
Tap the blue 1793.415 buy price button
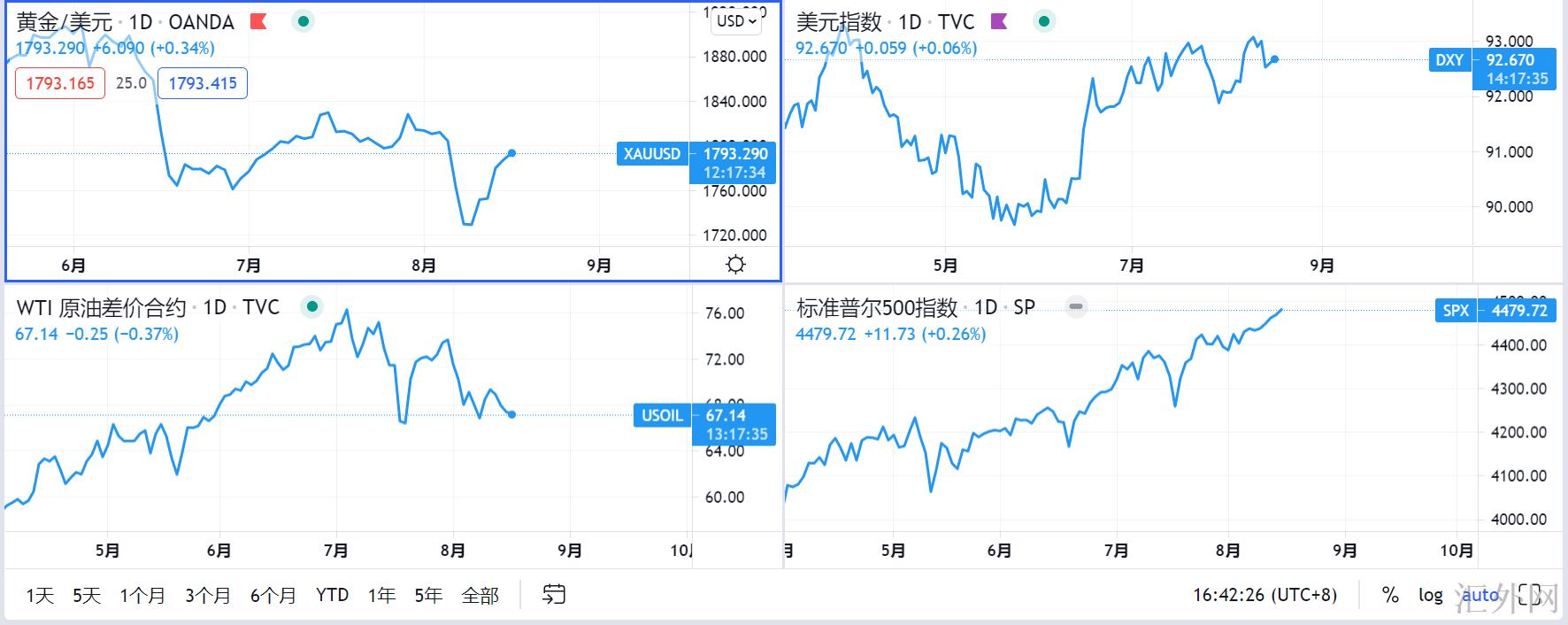coord(203,83)
